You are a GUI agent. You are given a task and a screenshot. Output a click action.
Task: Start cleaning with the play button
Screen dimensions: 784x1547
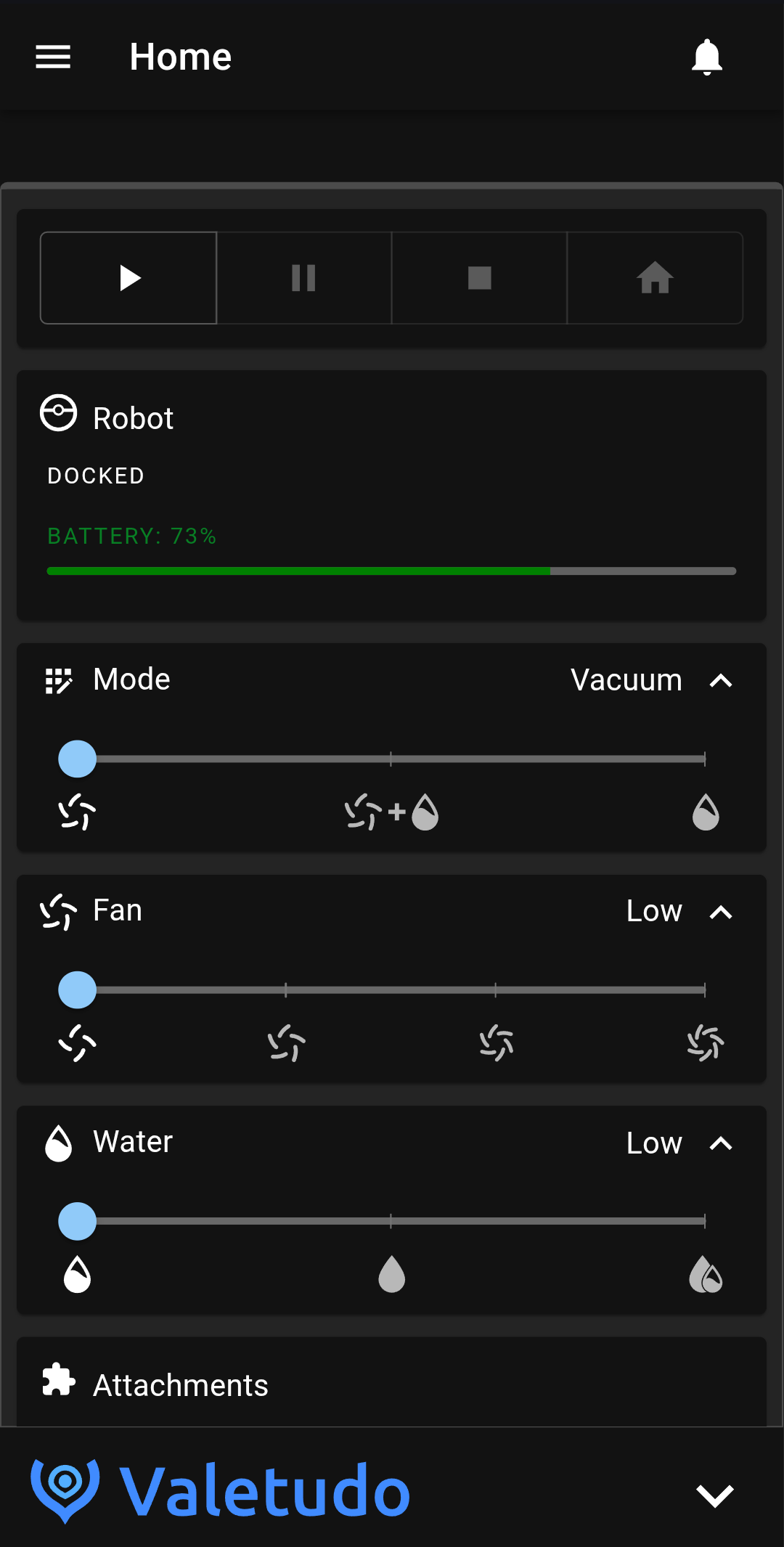[129, 278]
